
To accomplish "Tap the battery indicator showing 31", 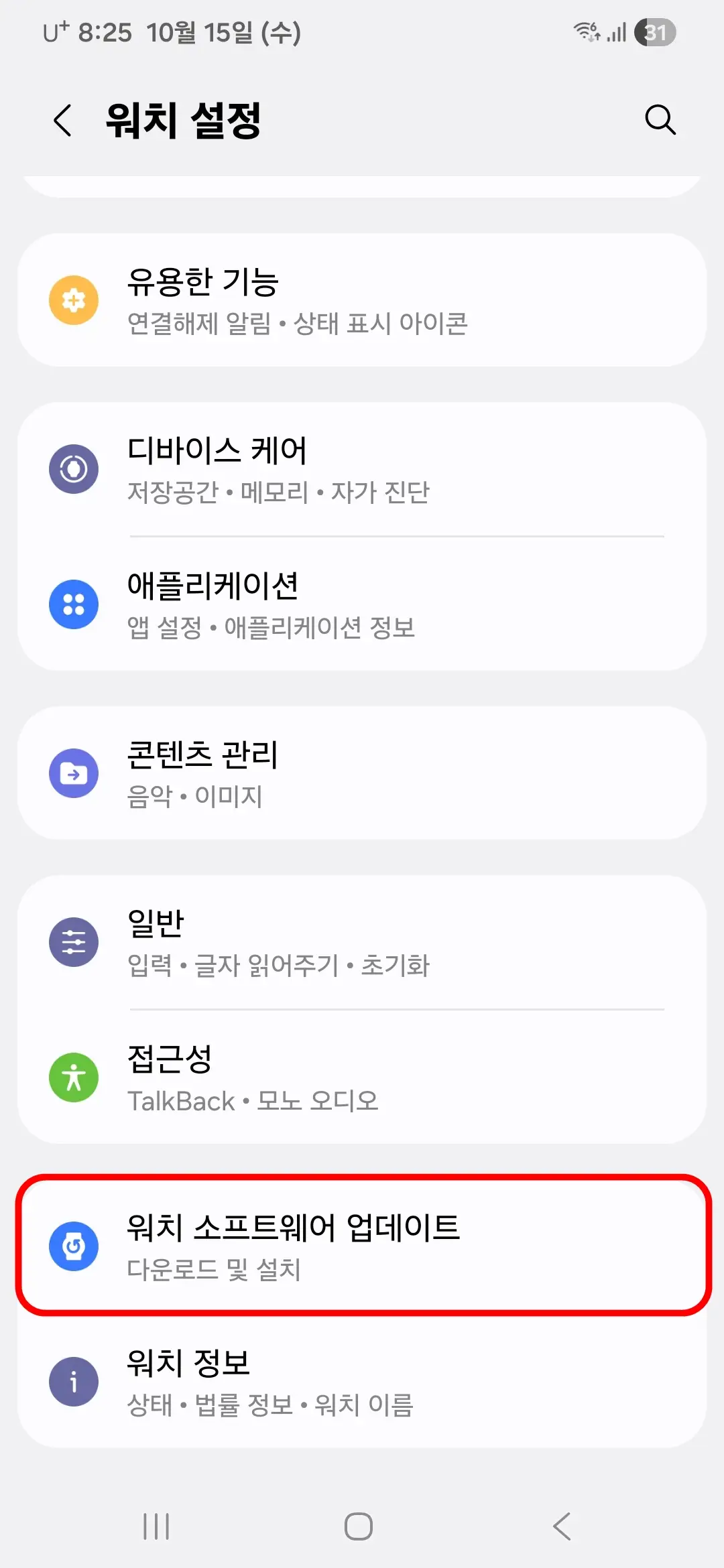I will tap(654, 32).
